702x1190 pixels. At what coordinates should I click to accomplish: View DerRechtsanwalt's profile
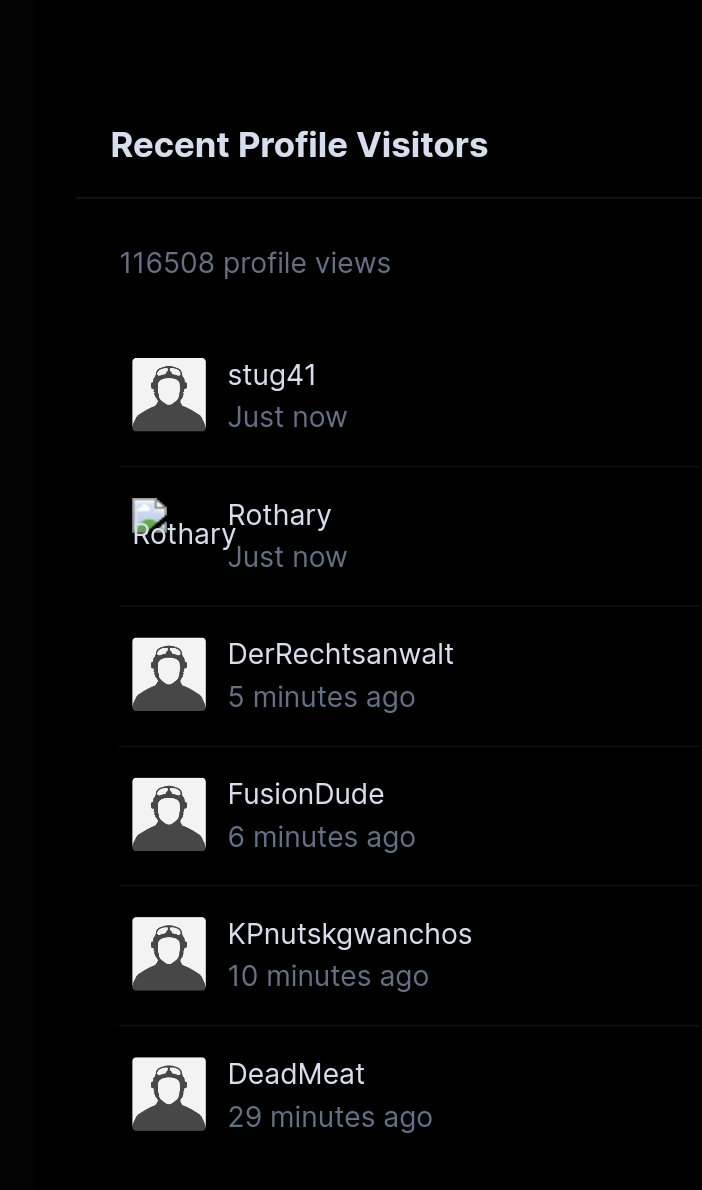click(340, 655)
